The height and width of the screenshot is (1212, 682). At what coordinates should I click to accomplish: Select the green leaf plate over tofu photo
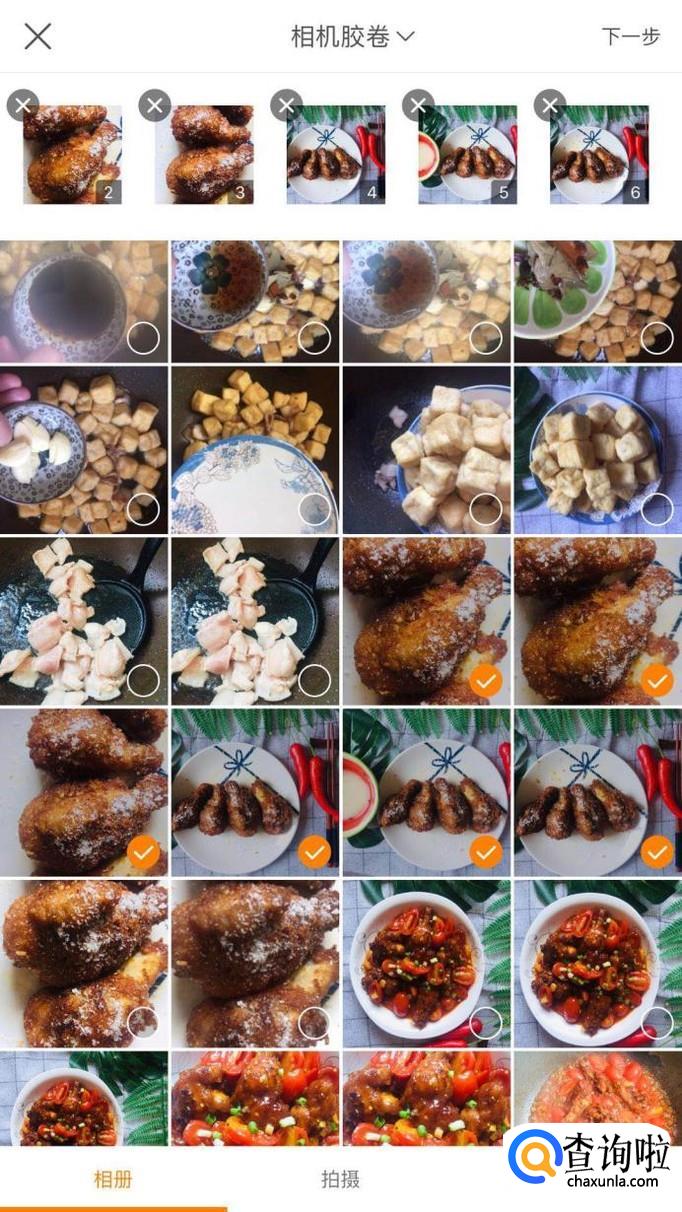point(656,338)
